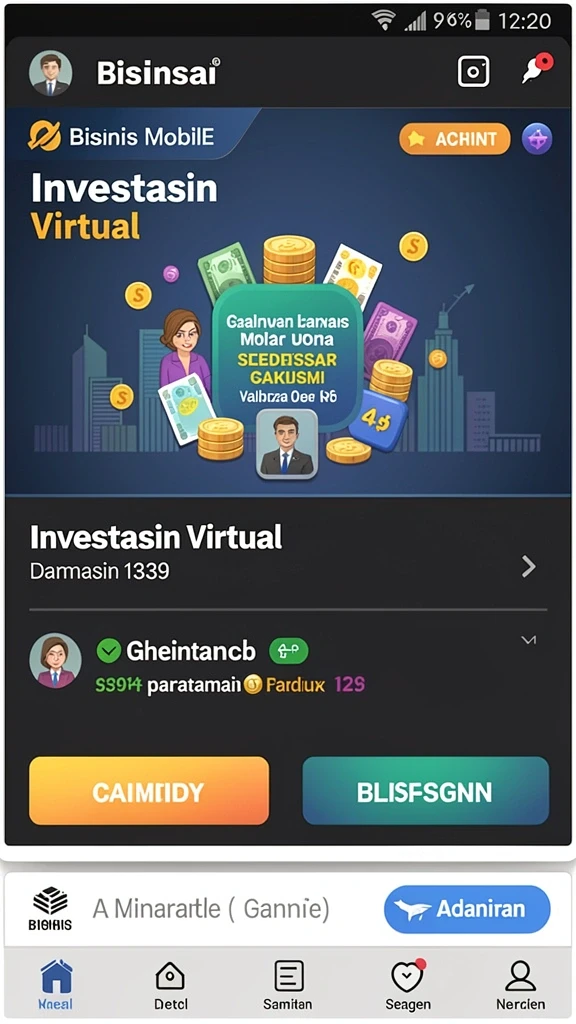Go to the Samitan tab

[287, 985]
